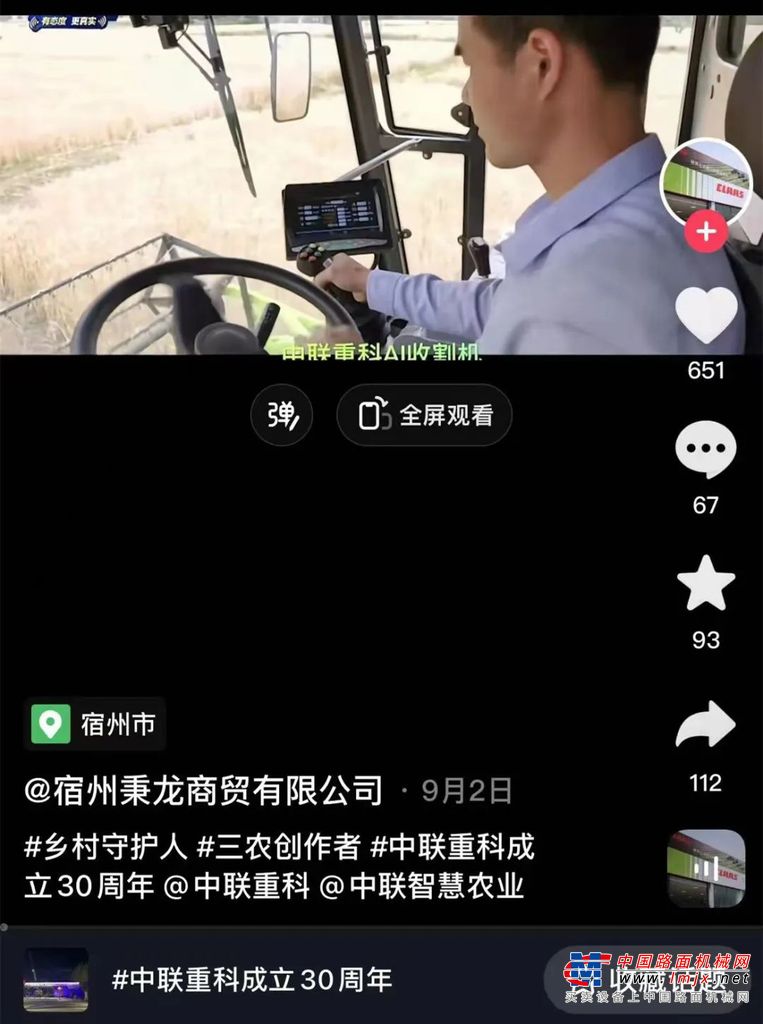Open hashtag #乡村守护人
The image size is (763, 1024).
pos(106,847)
